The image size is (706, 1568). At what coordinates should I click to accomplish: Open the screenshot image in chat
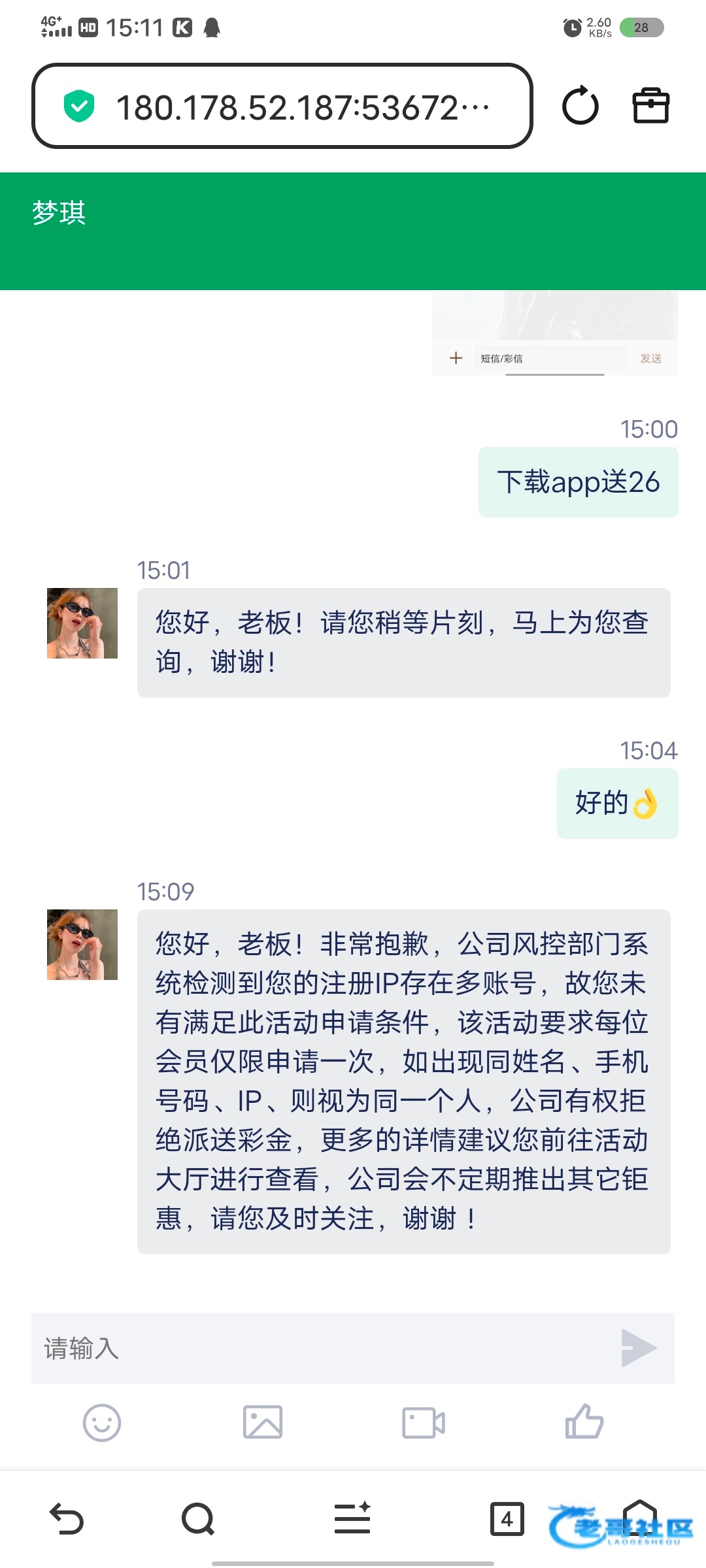coord(554,333)
